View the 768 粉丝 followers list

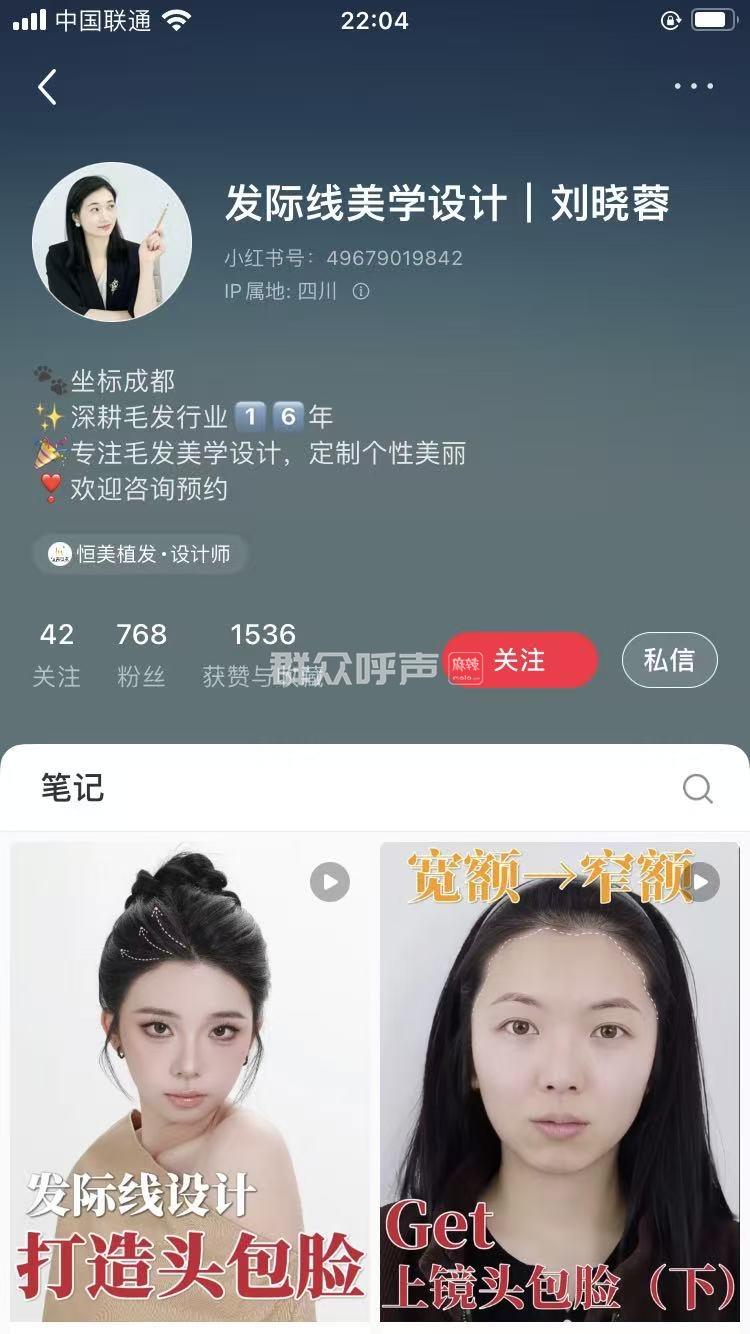click(x=141, y=655)
